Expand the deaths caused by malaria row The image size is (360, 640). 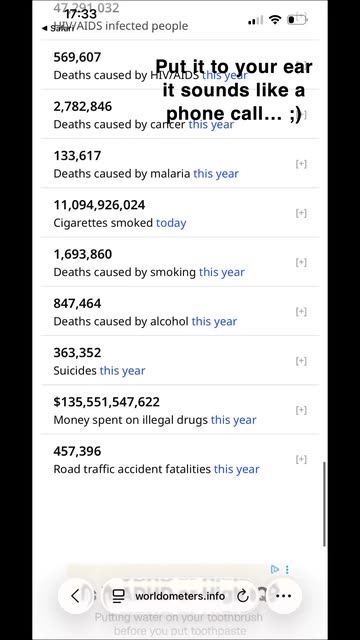coord(301,164)
